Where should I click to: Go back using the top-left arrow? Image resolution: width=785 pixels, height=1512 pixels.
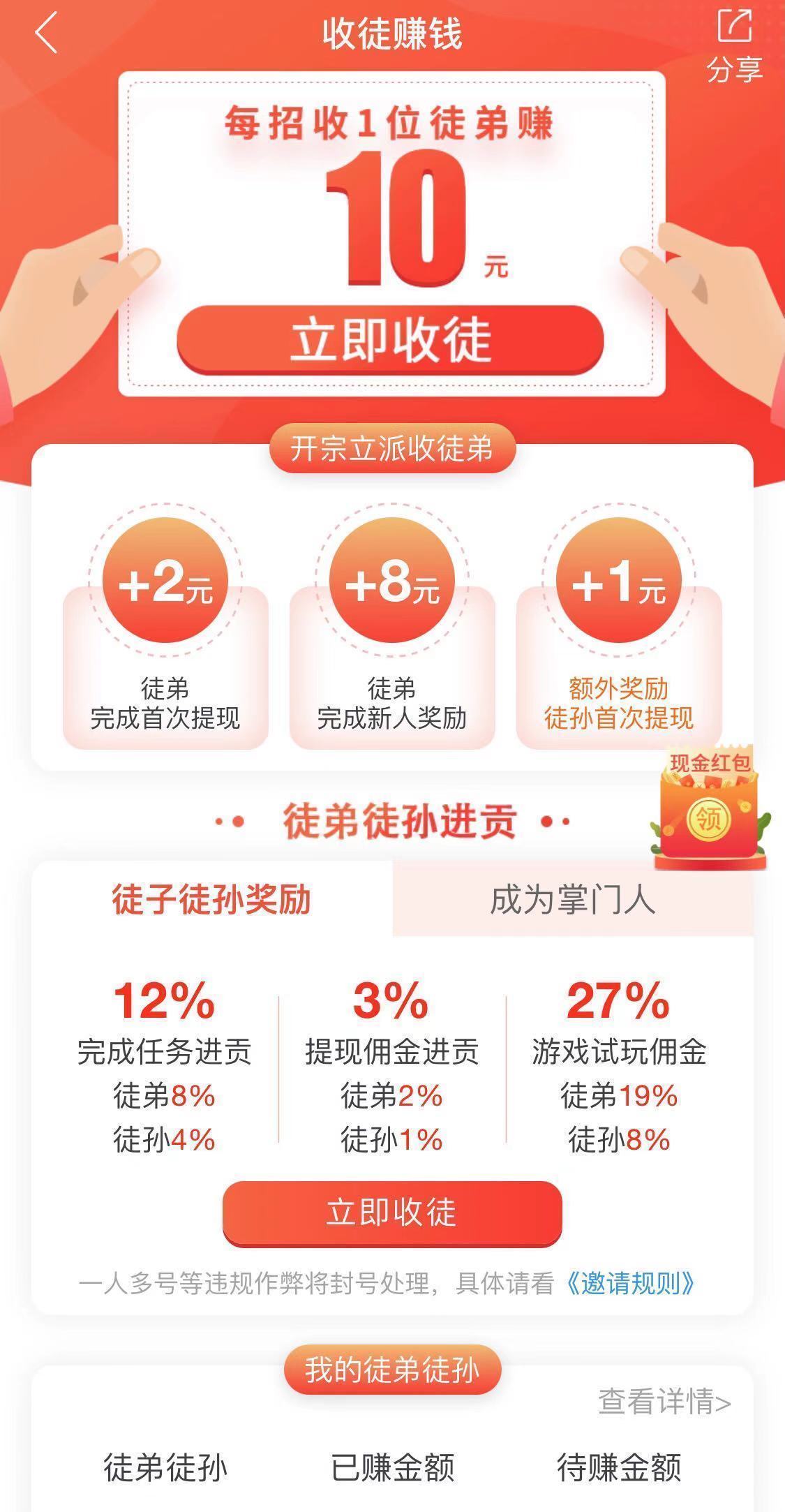tap(46, 33)
